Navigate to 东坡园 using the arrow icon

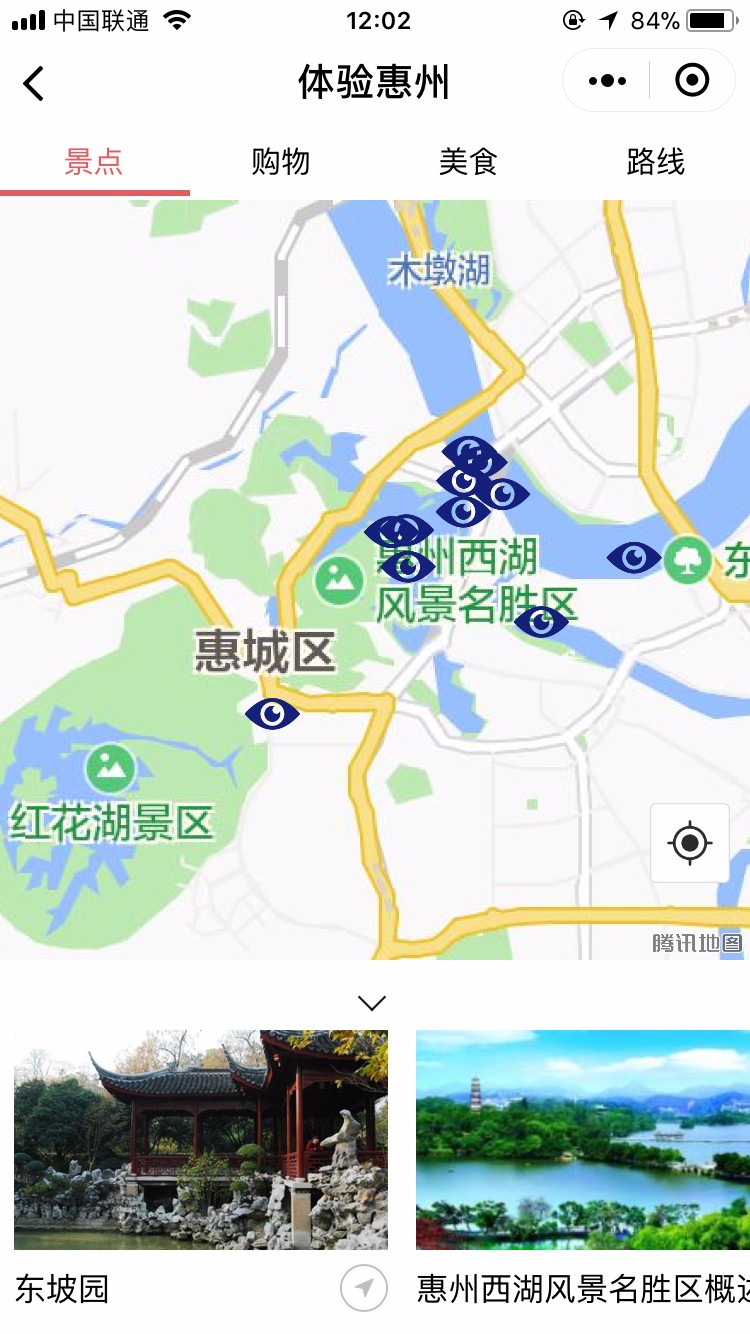(x=364, y=1288)
